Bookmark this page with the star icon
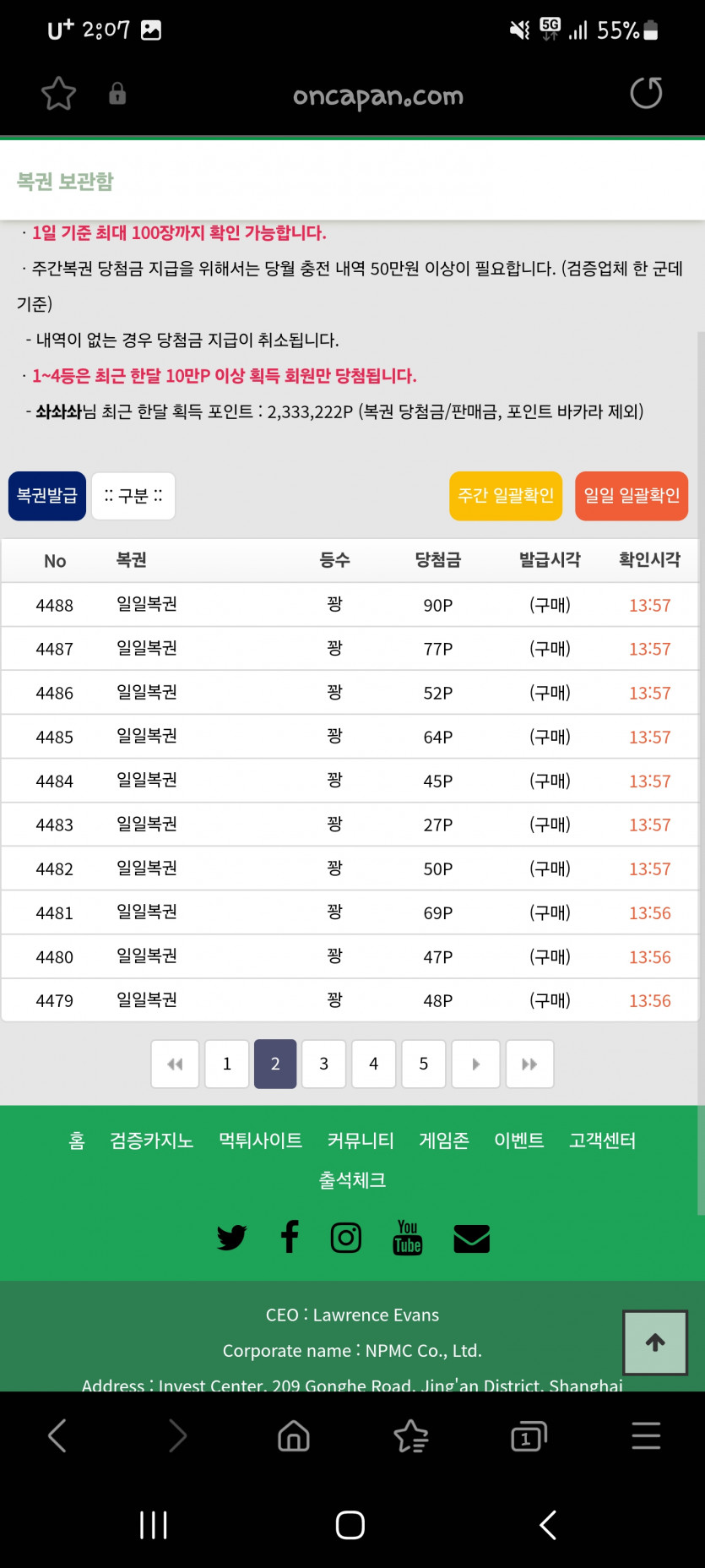 58,94
